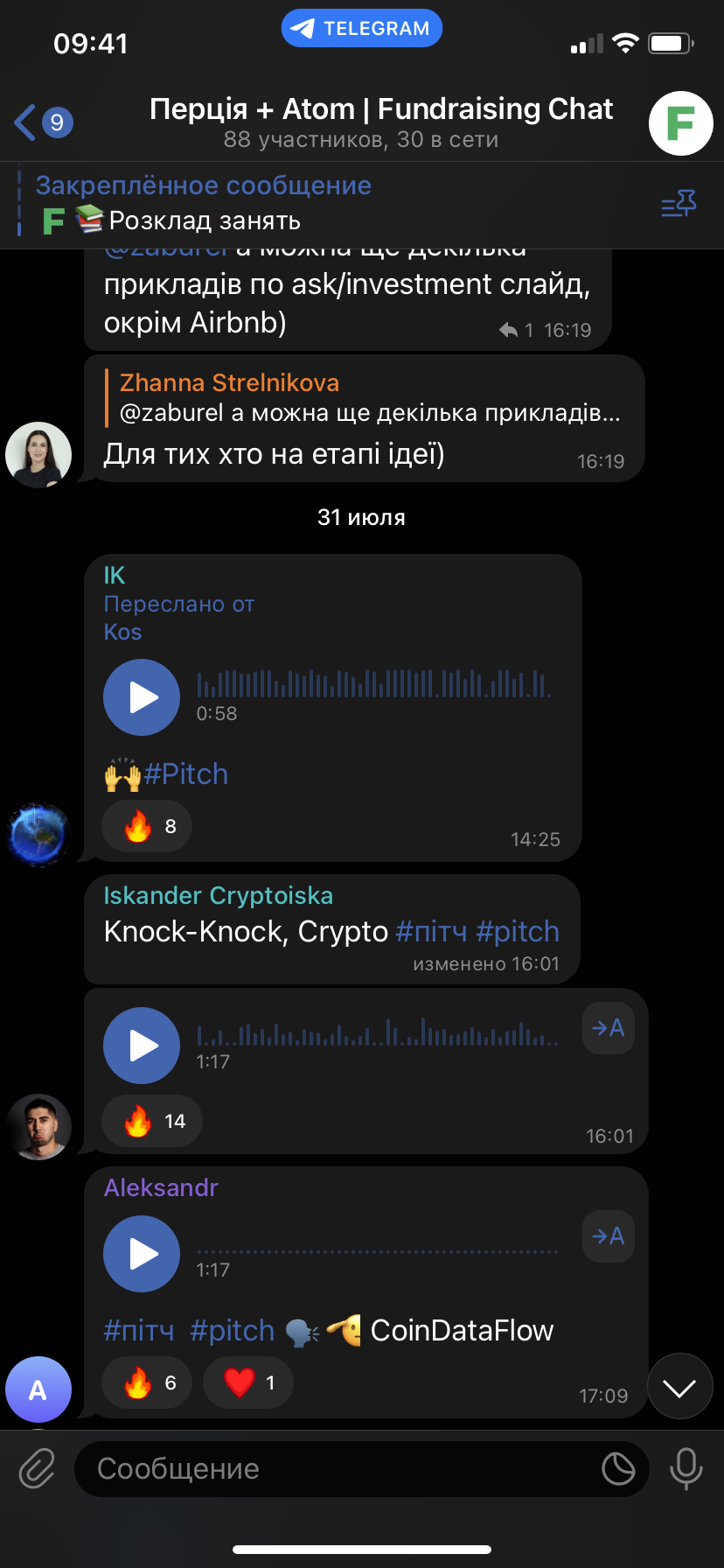This screenshot has width=724, height=1568.
Task: Transcribe Iskander's voice message
Action: point(609,1028)
